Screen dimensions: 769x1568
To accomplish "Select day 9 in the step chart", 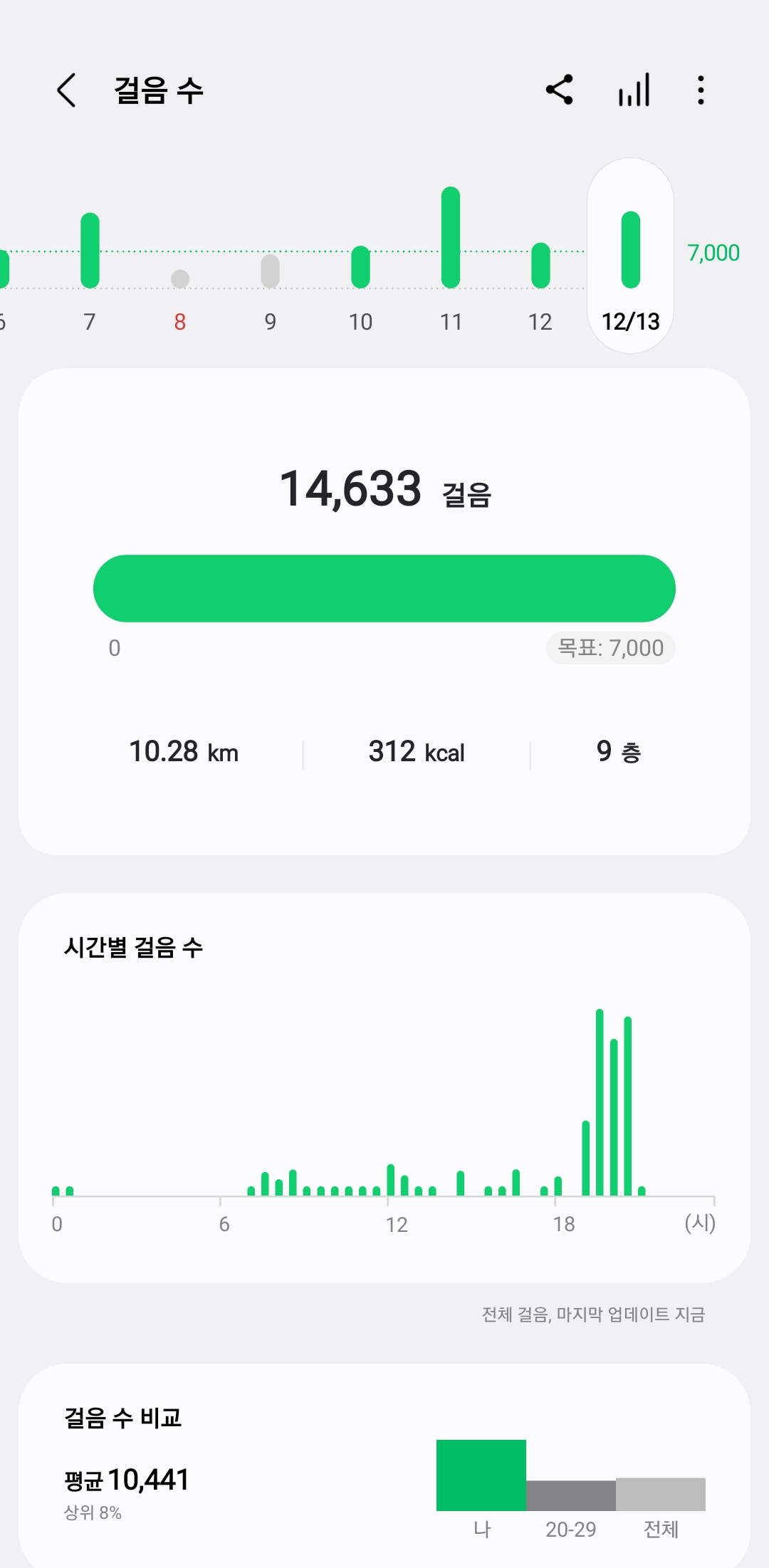I will 271,271.
